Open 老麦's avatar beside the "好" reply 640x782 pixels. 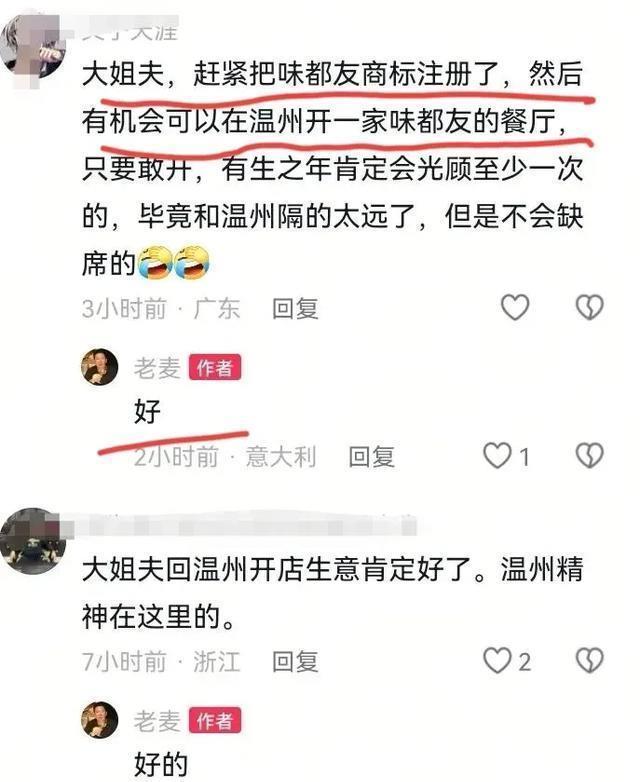tap(99, 367)
